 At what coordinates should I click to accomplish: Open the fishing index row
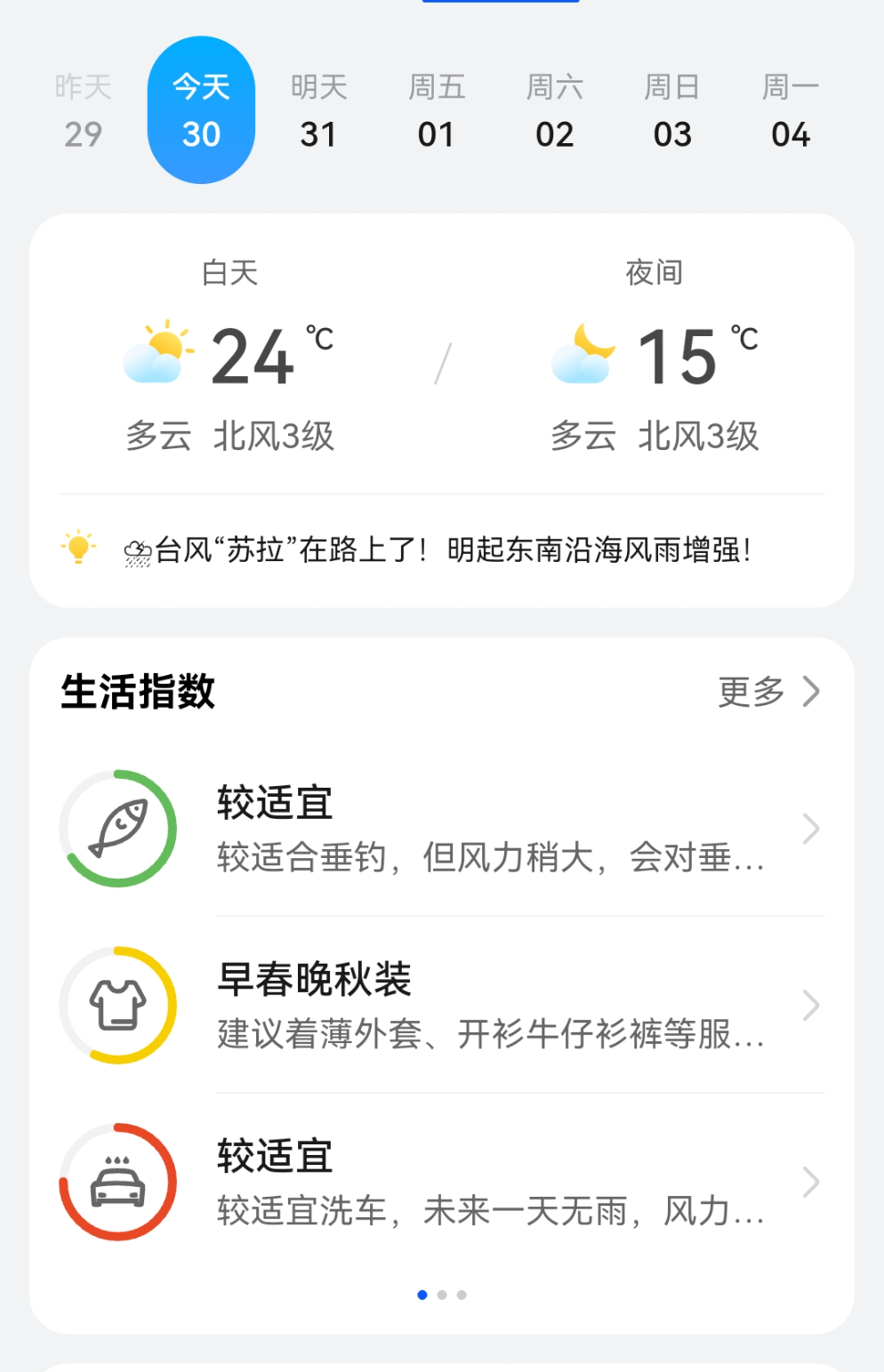[489, 829]
